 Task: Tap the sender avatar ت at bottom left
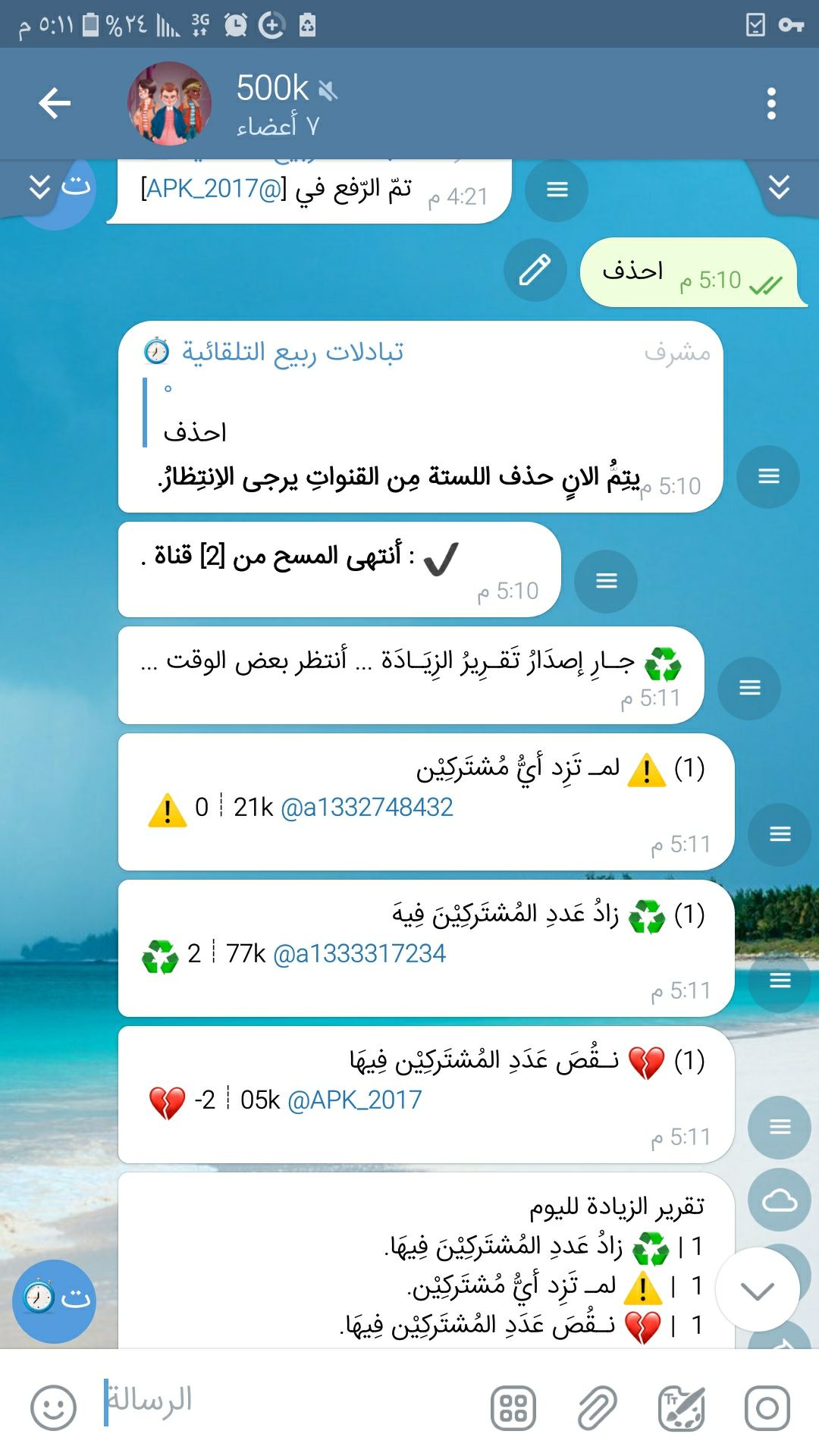[x=55, y=1300]
